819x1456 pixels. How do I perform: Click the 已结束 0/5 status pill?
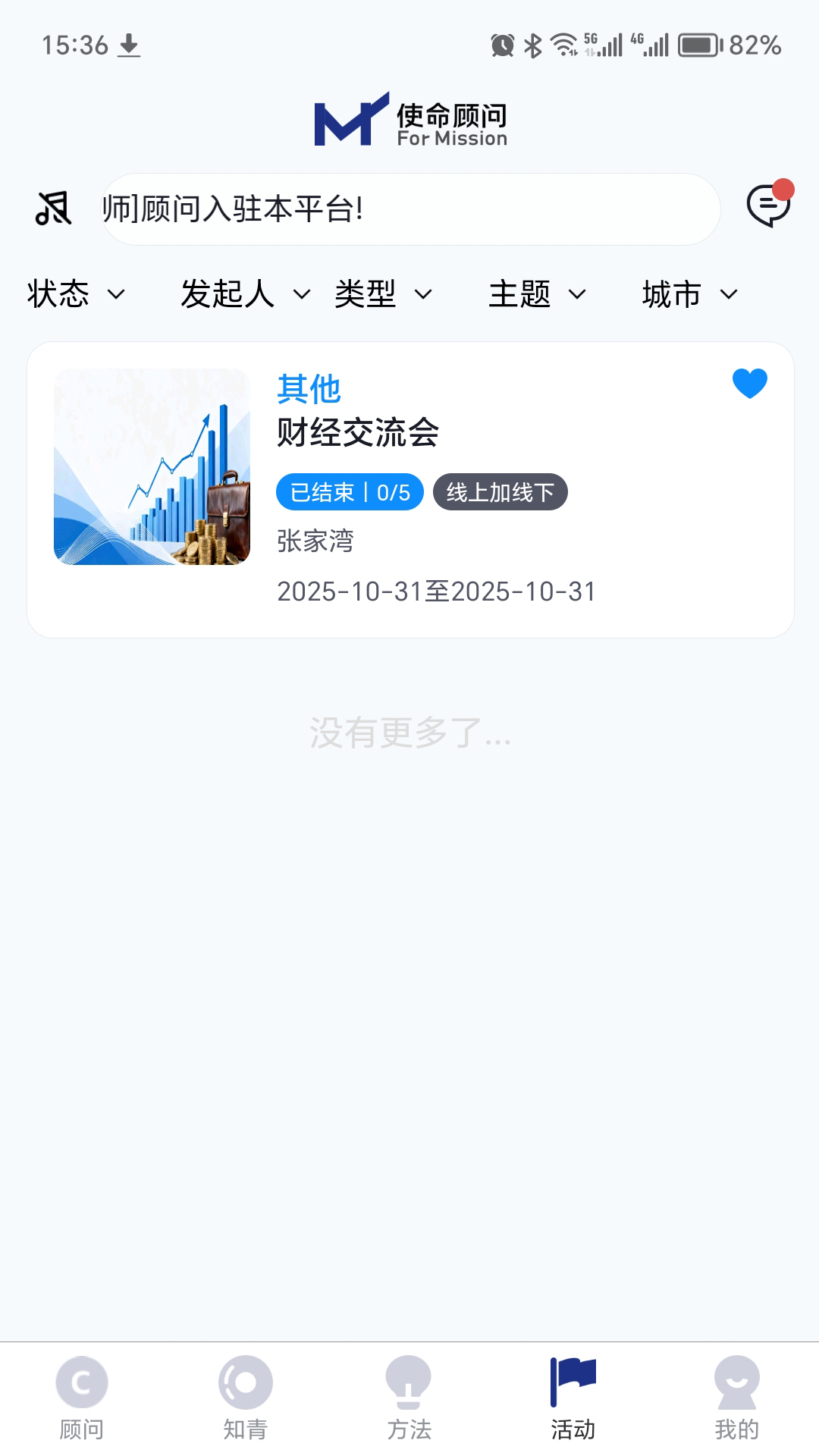click(x=349, y=491)
